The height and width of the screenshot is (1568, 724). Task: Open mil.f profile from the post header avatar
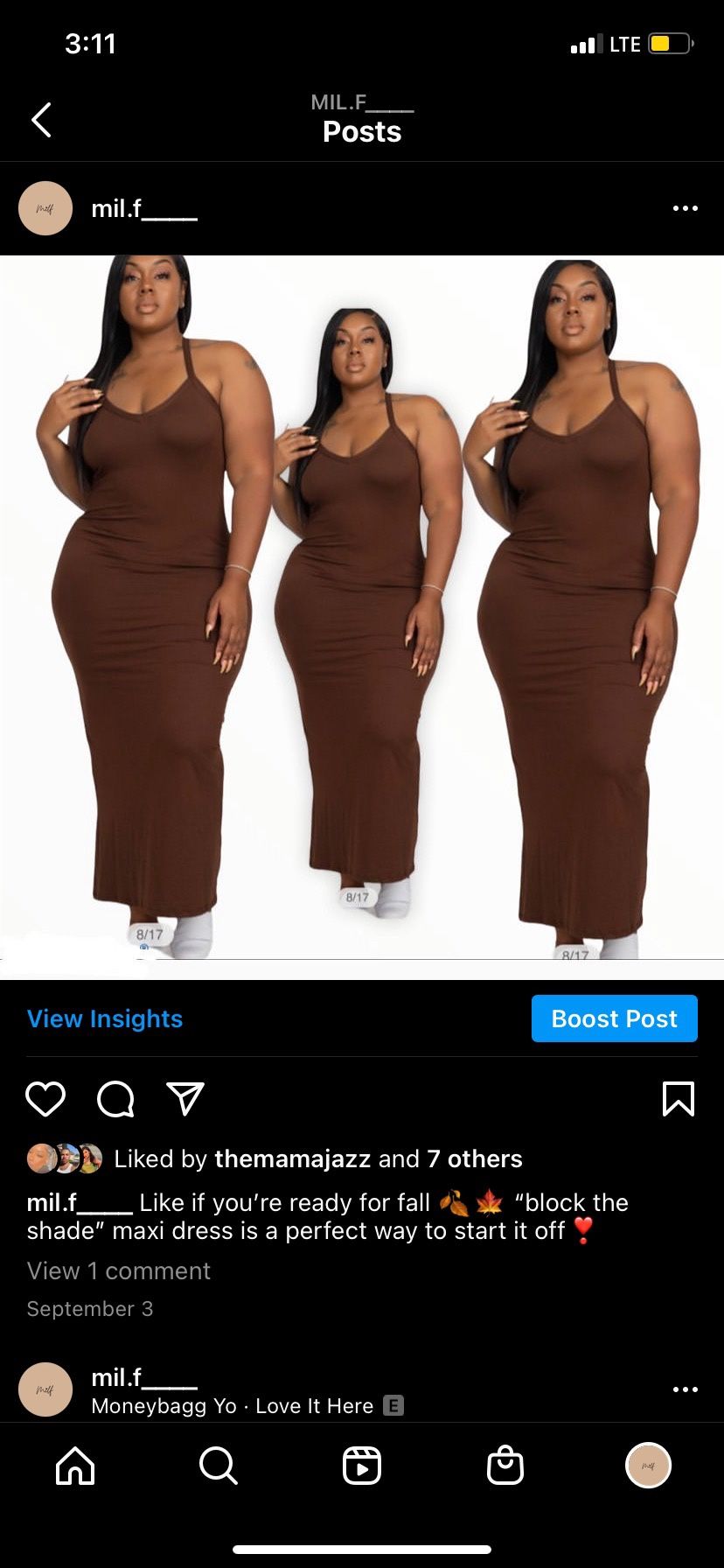(45, 208)
